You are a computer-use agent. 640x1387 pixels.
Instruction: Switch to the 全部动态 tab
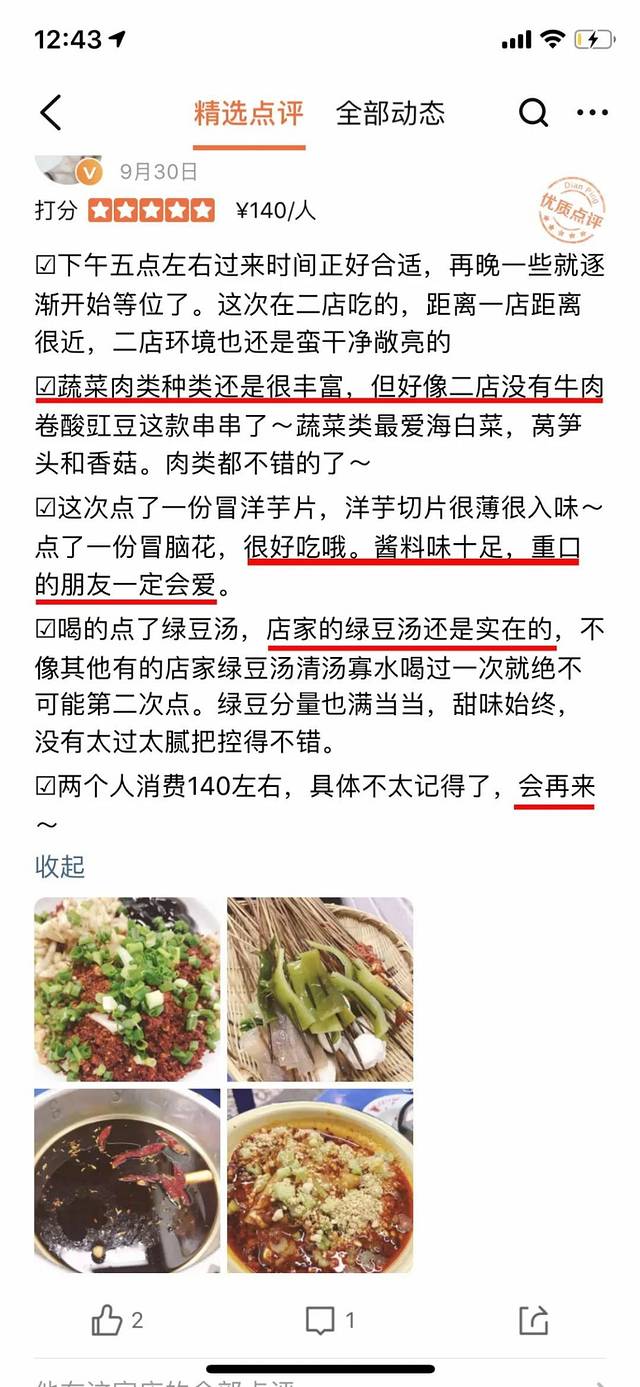click(390, 113)
